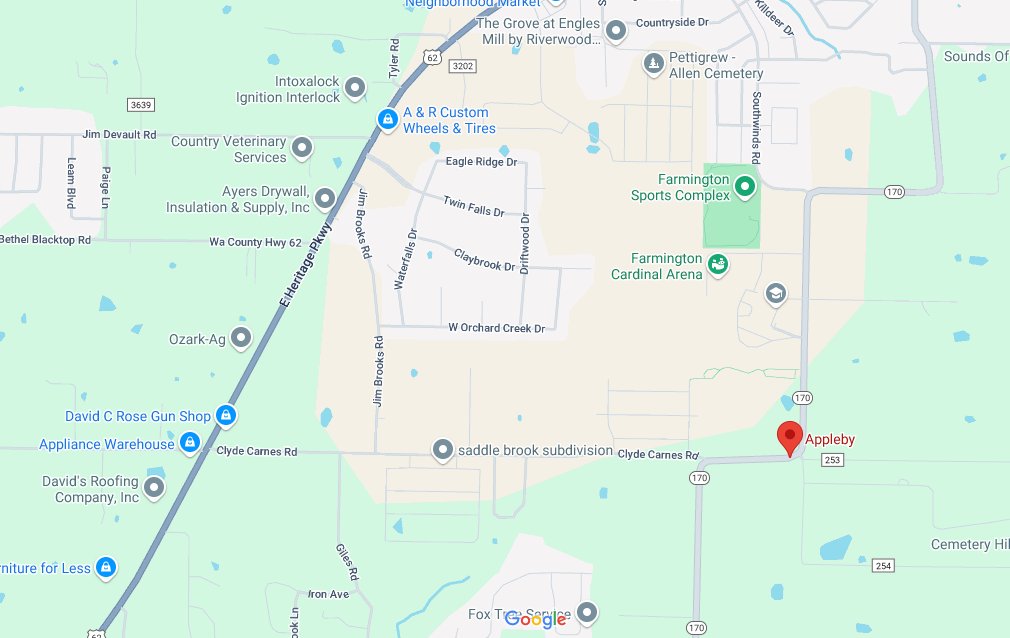Open A & R Custom Wheels & Tires
The image size is (1010, 638).
coord(387,120)
